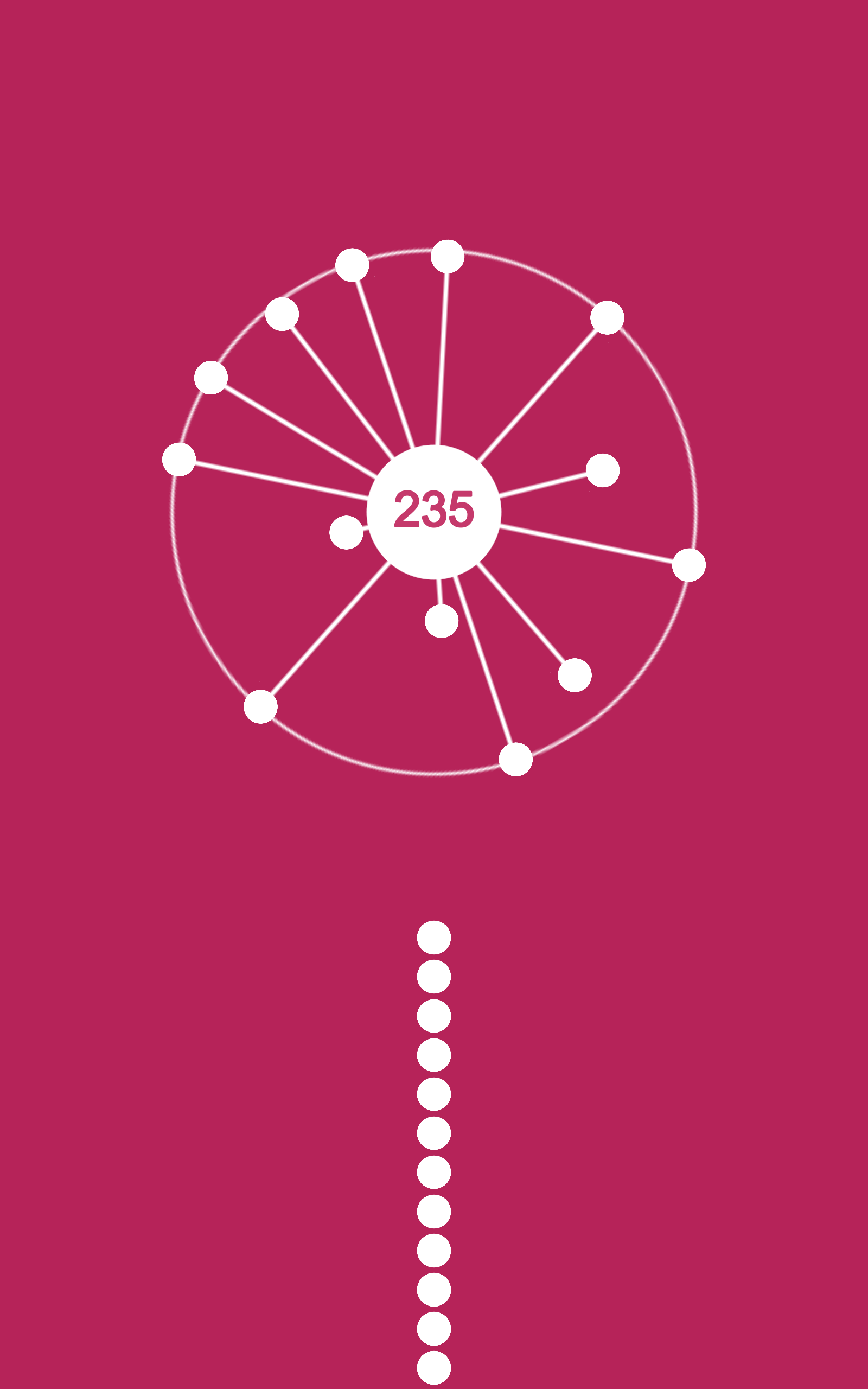Tap the spinning wheel numbered 235
The height and width of the screenshot is (1389, 868).
[x=434, y=512]
